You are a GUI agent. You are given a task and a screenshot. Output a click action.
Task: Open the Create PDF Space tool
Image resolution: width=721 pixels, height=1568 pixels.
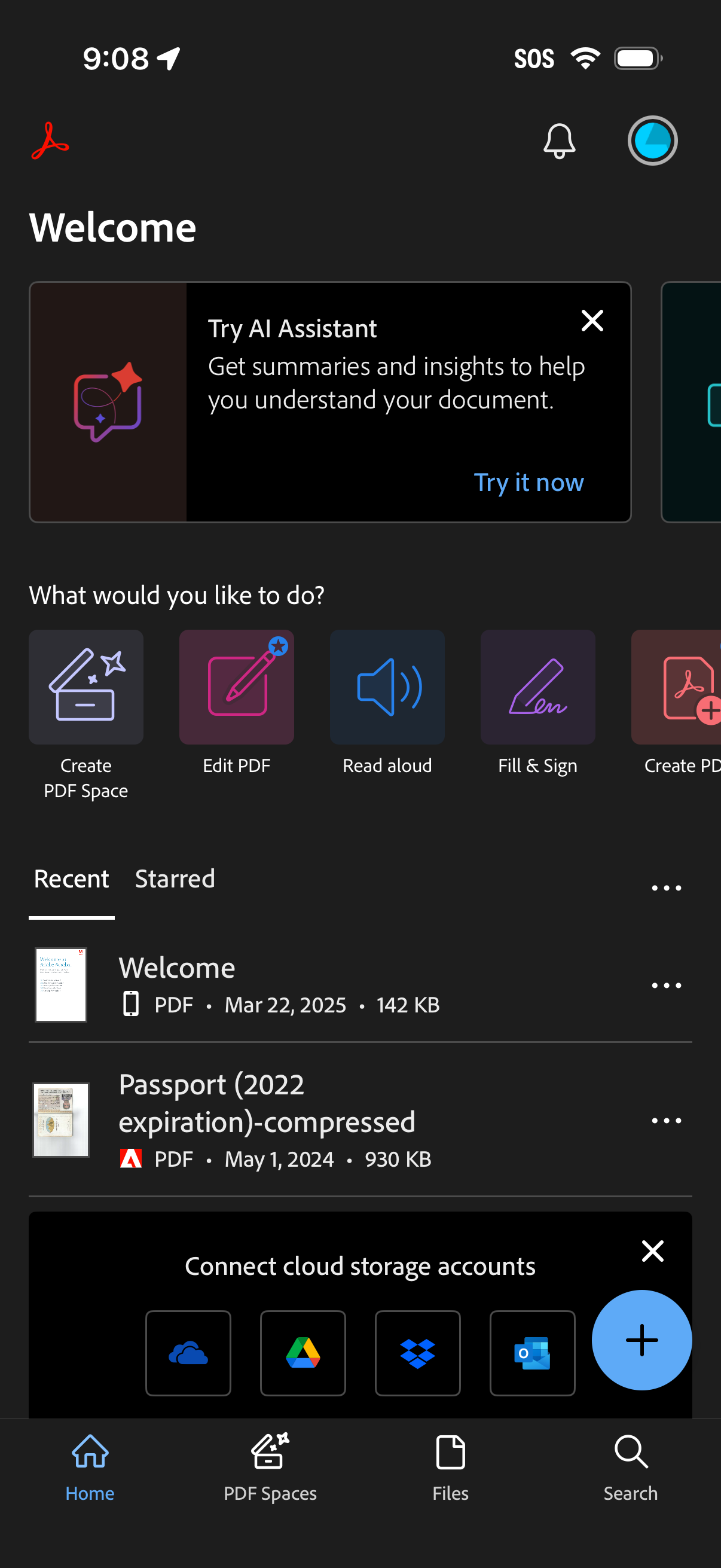pyautogui.click(x=85, y=687)
